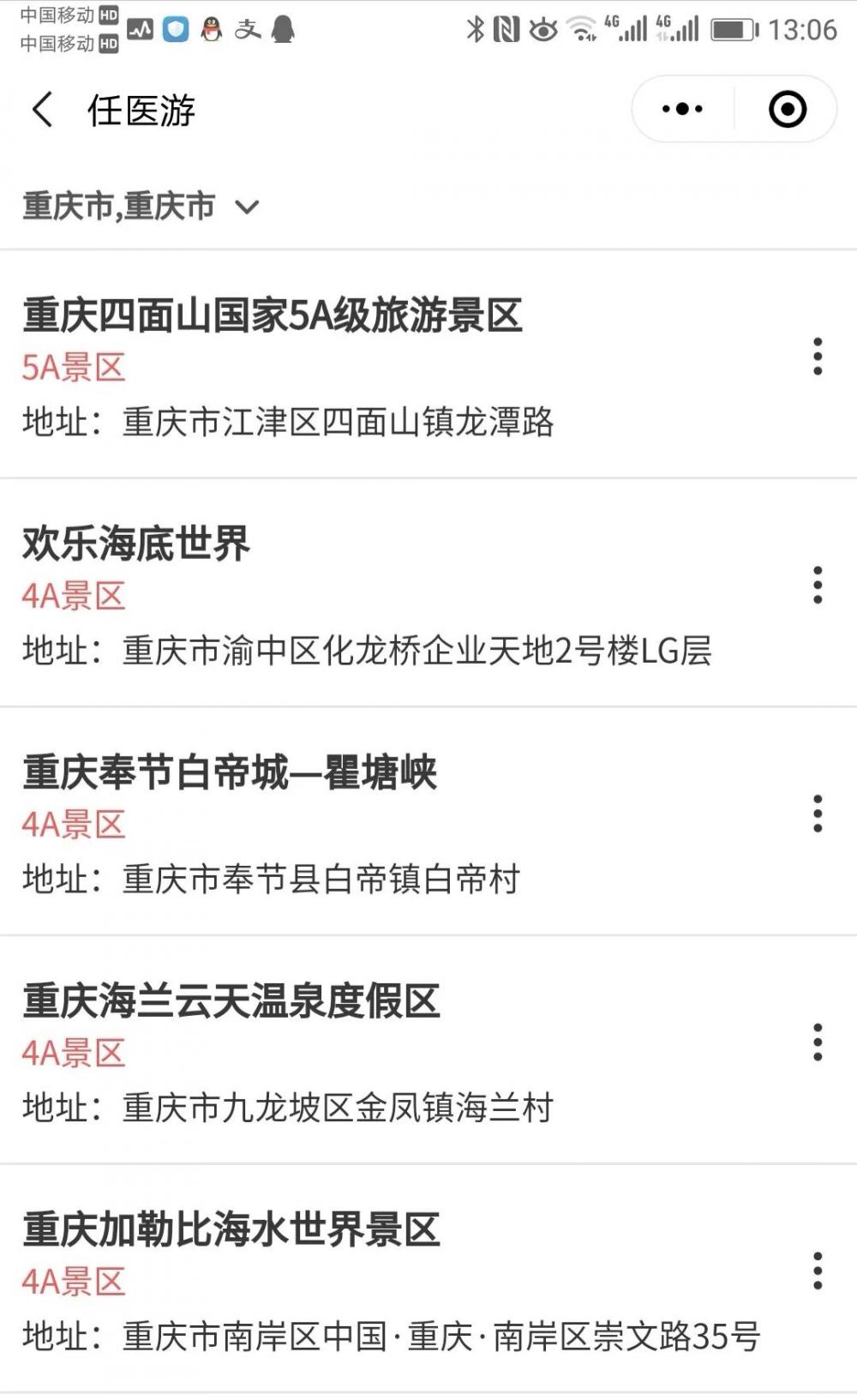Open more options for 重庆四面山国家5A级旅游景区

coord(818,357)
